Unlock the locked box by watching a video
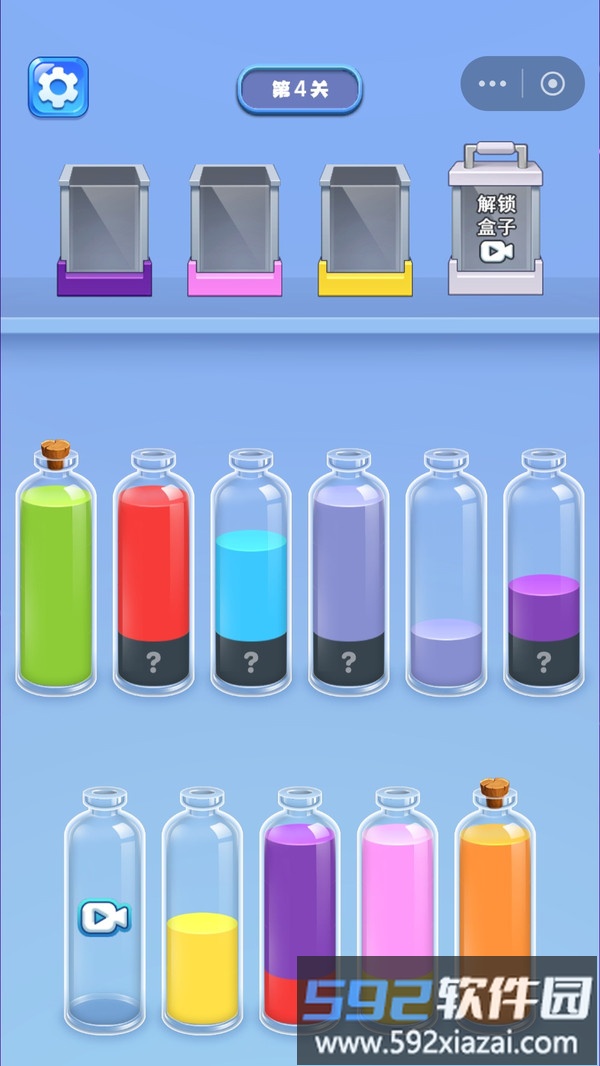This screenshot has width=600, height=1066. (495, 225)
